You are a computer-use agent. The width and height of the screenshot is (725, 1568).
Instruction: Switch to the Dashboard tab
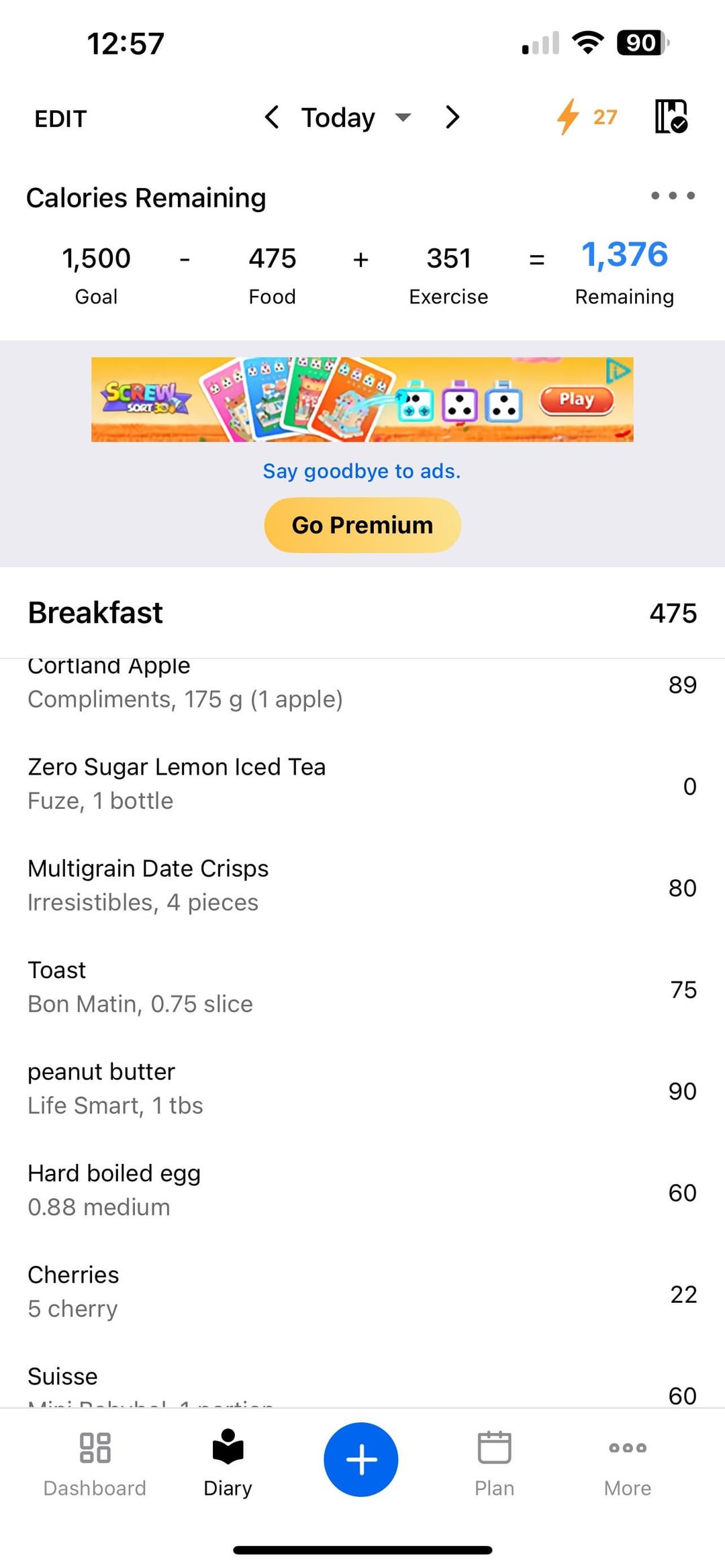pyautogui.click(x=95, y=1462)
